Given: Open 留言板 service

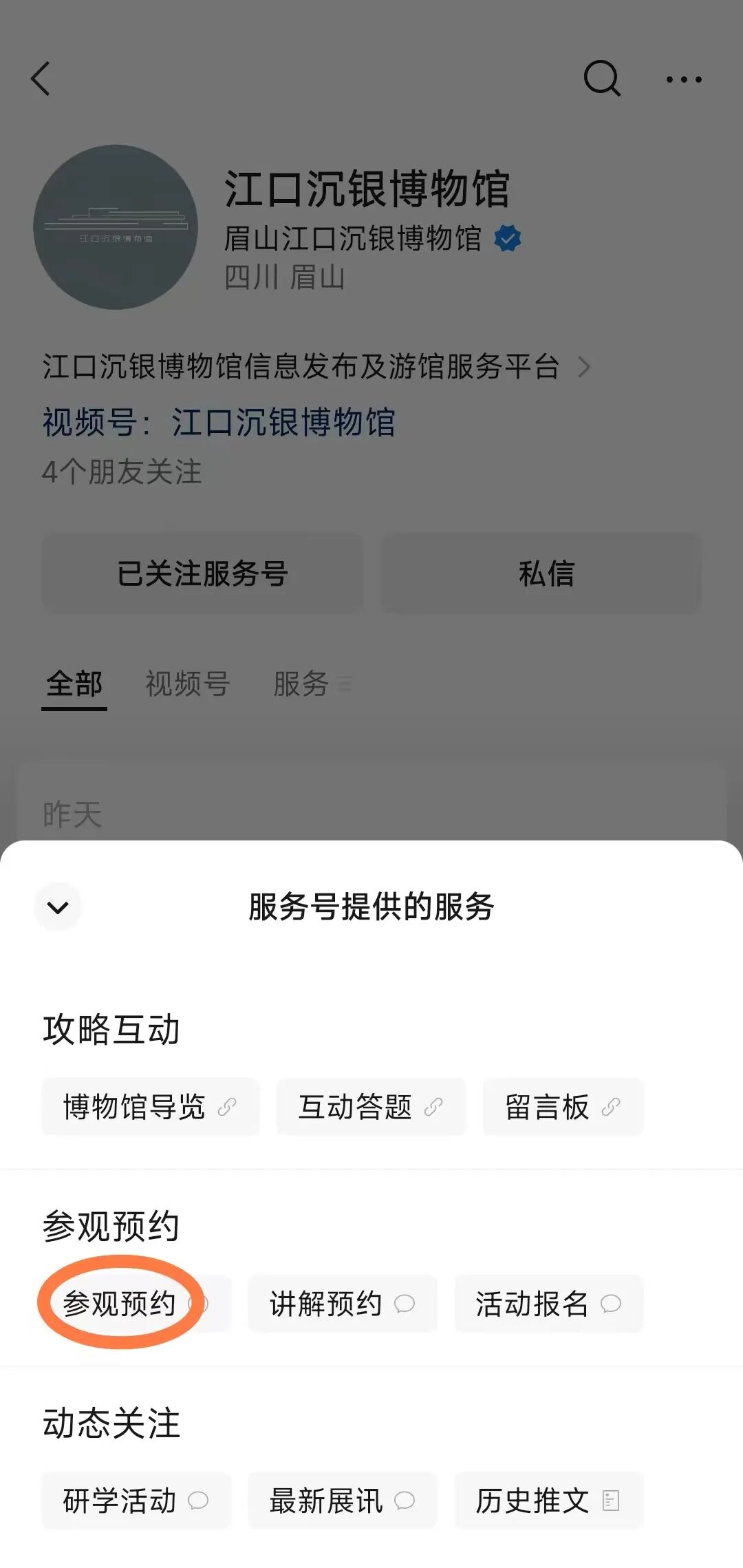Looking at the screenshot, I should [x=563, y=1108].
